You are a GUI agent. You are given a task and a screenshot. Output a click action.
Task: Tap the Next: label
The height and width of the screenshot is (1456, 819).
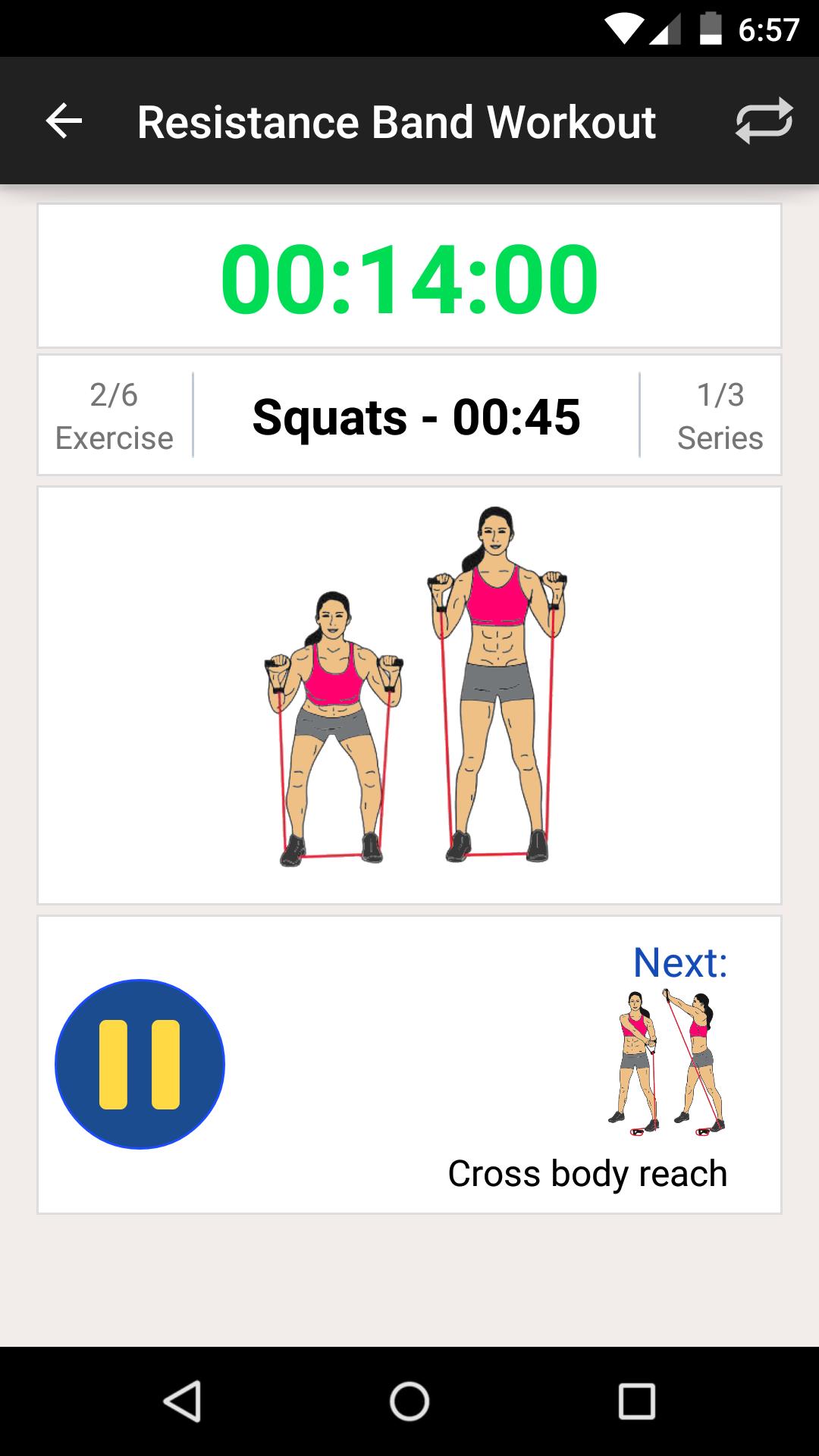pos(680,965)
